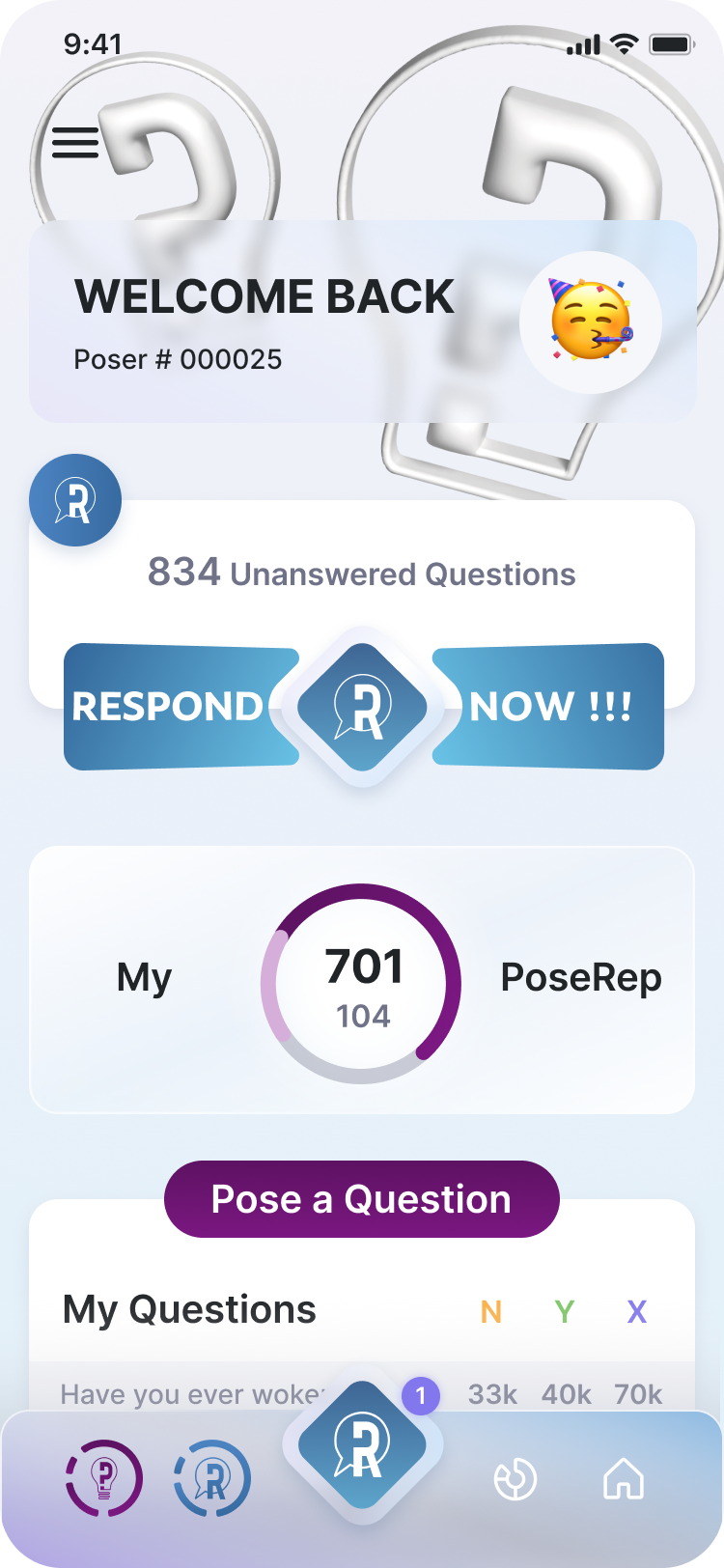Tap the Pose a Question button
This screenshot has width=724, height=1568.
coord(362,1199)
